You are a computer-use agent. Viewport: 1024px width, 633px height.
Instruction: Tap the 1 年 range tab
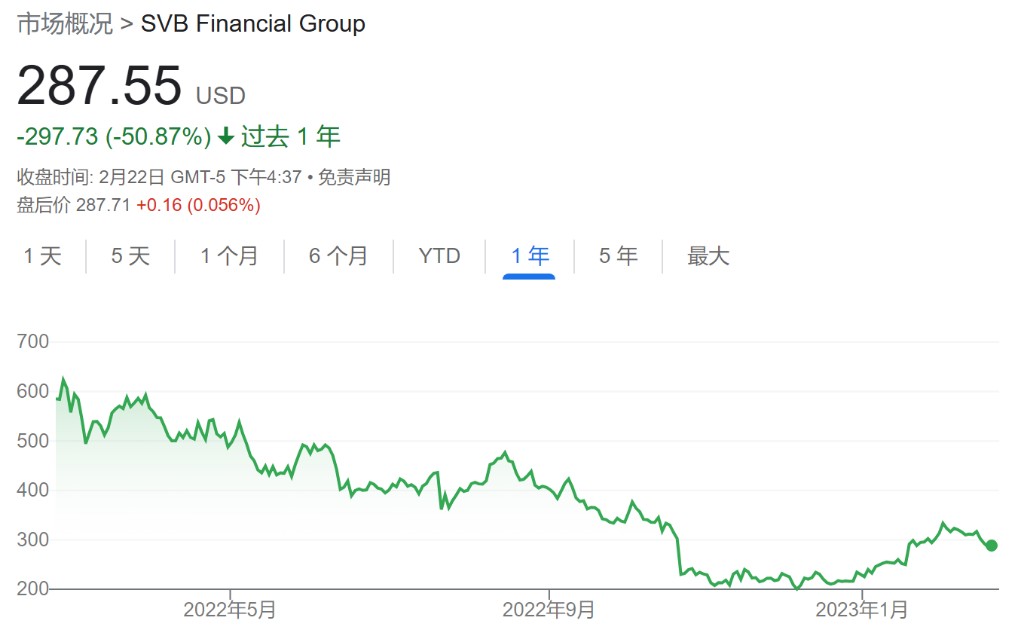(530, 256)
